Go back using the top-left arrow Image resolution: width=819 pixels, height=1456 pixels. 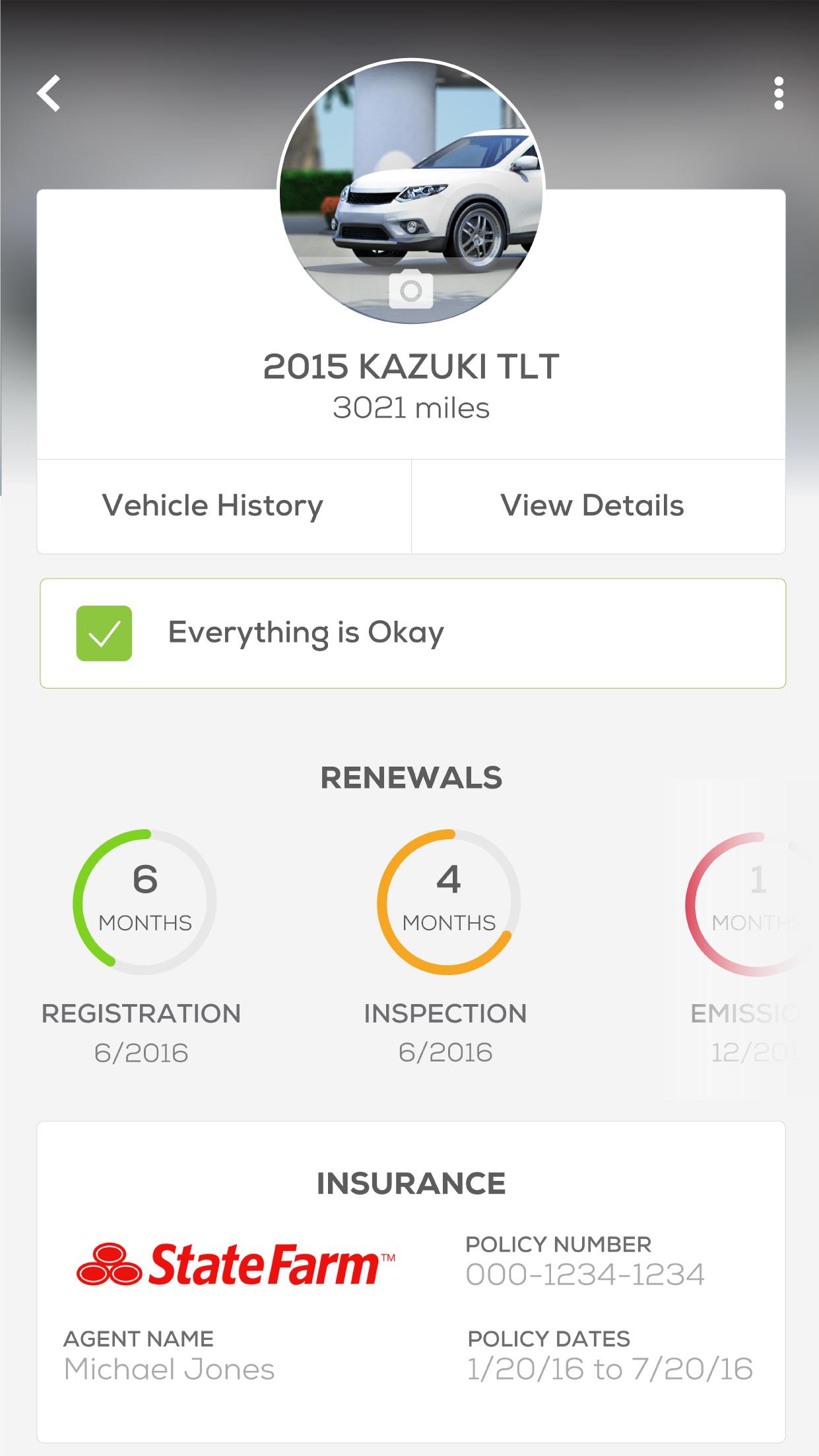[x=49, y=93]
